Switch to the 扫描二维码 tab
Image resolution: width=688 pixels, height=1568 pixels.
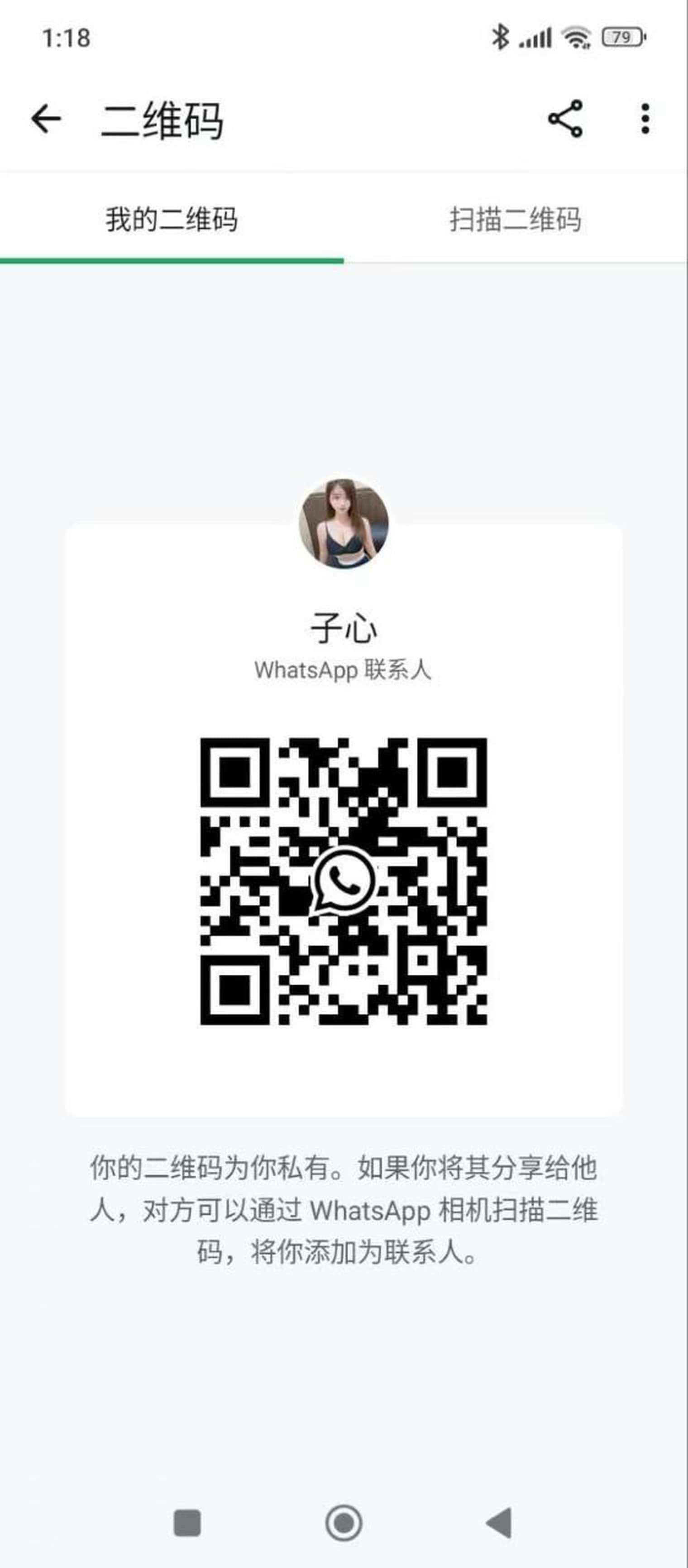click(x=515, y=220)
